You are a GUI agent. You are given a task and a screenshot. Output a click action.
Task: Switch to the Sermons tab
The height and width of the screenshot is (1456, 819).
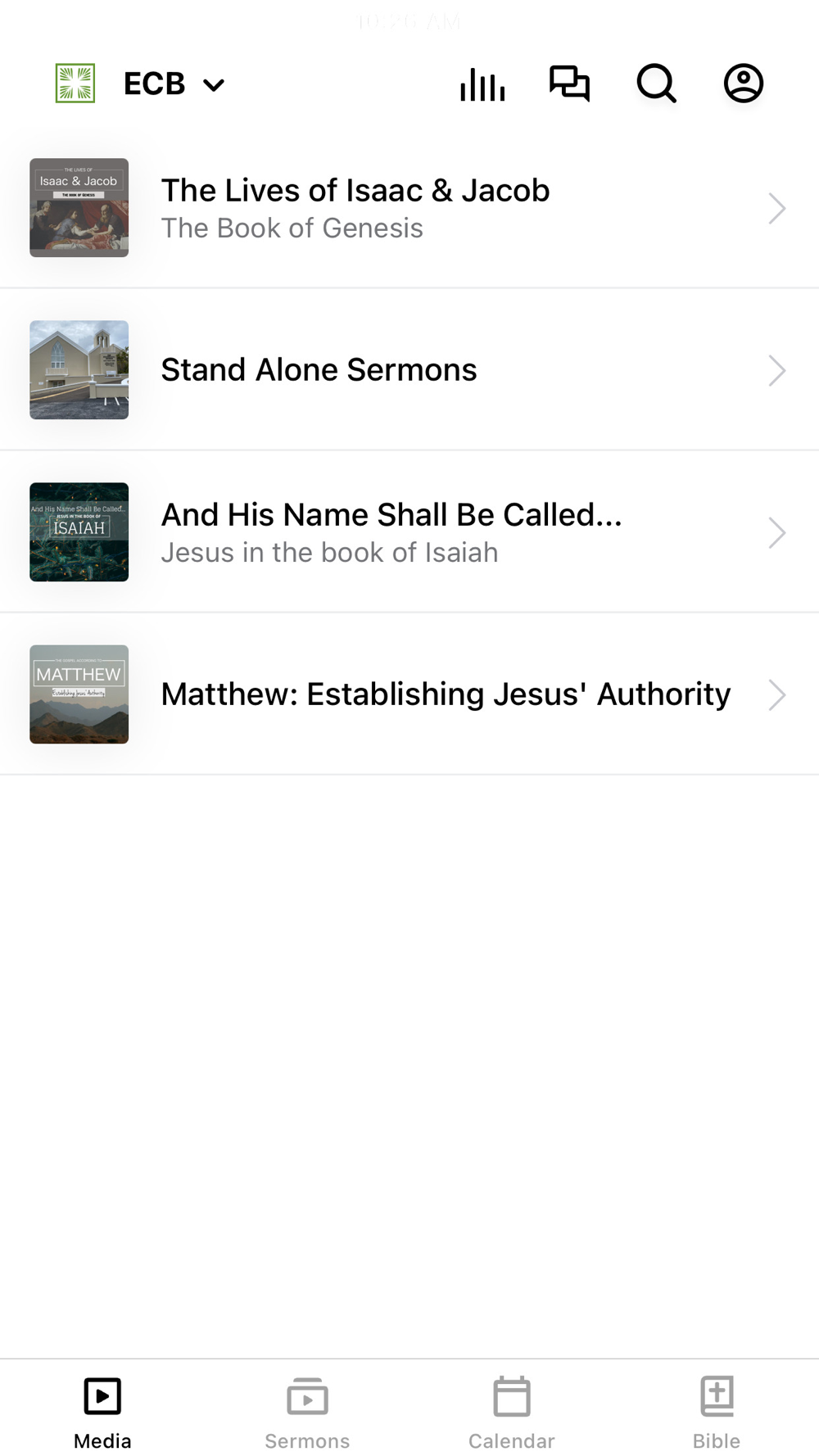(307, 1412)
